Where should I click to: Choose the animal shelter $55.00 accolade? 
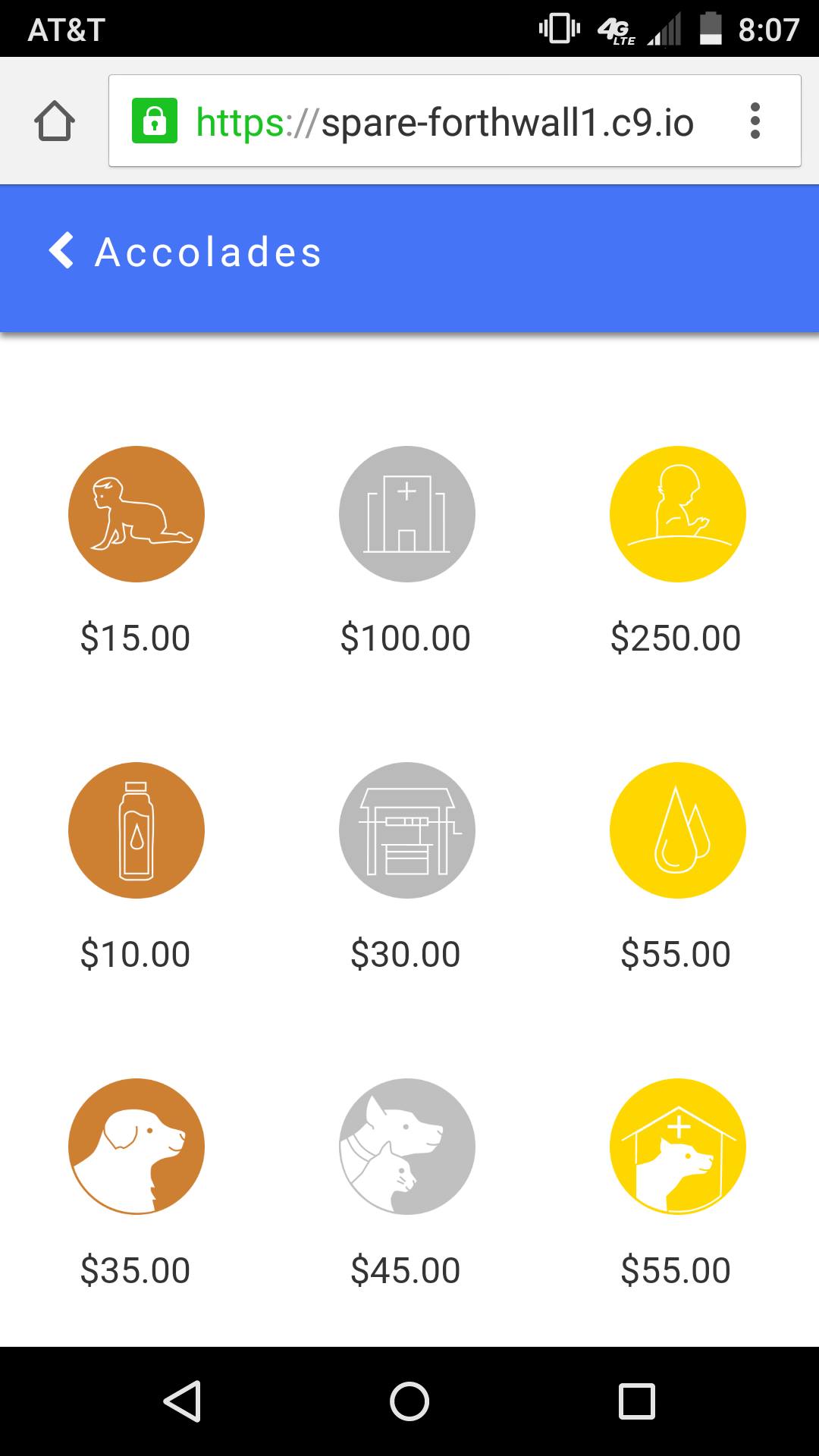(678, 1147)
